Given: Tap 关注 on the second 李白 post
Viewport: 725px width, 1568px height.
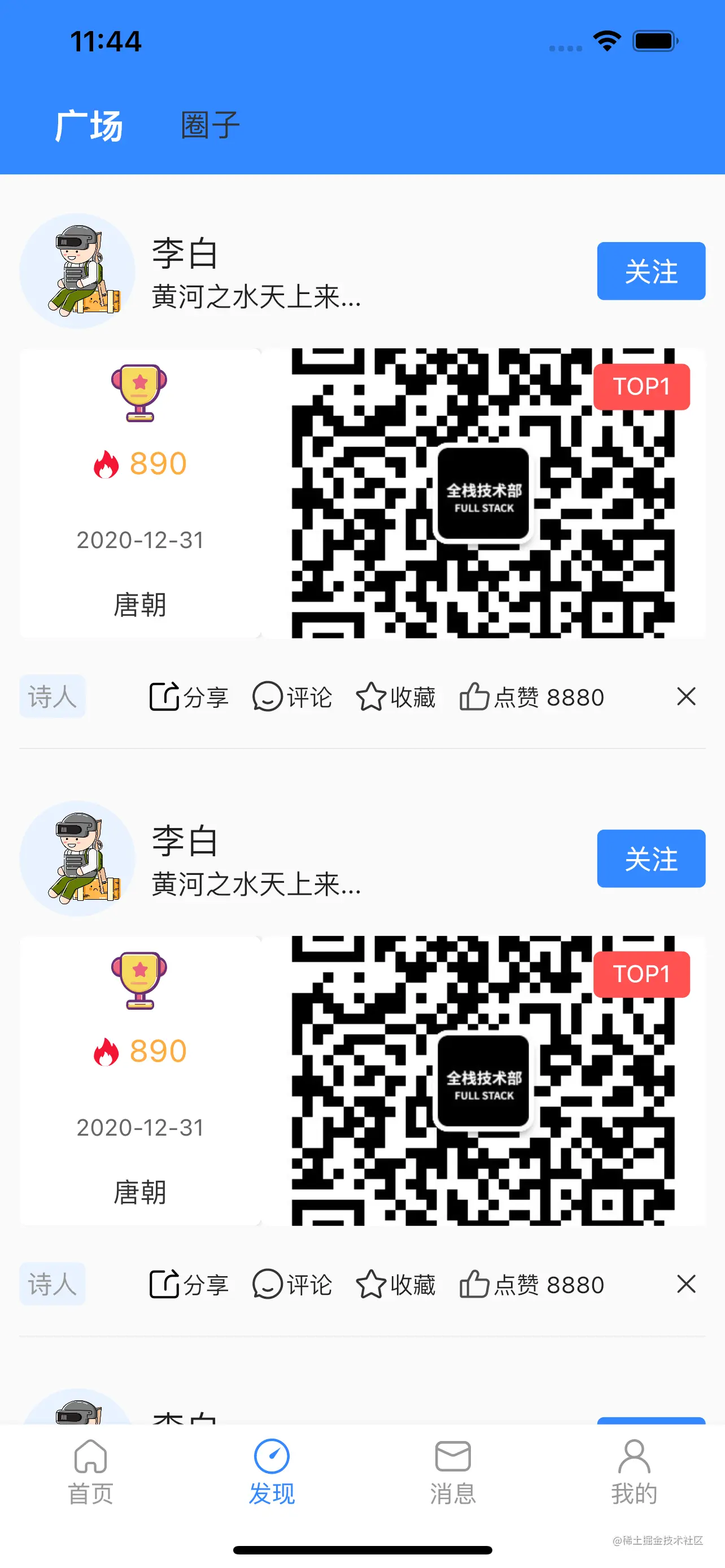Looking at the screenshot, I should point(650,859).
